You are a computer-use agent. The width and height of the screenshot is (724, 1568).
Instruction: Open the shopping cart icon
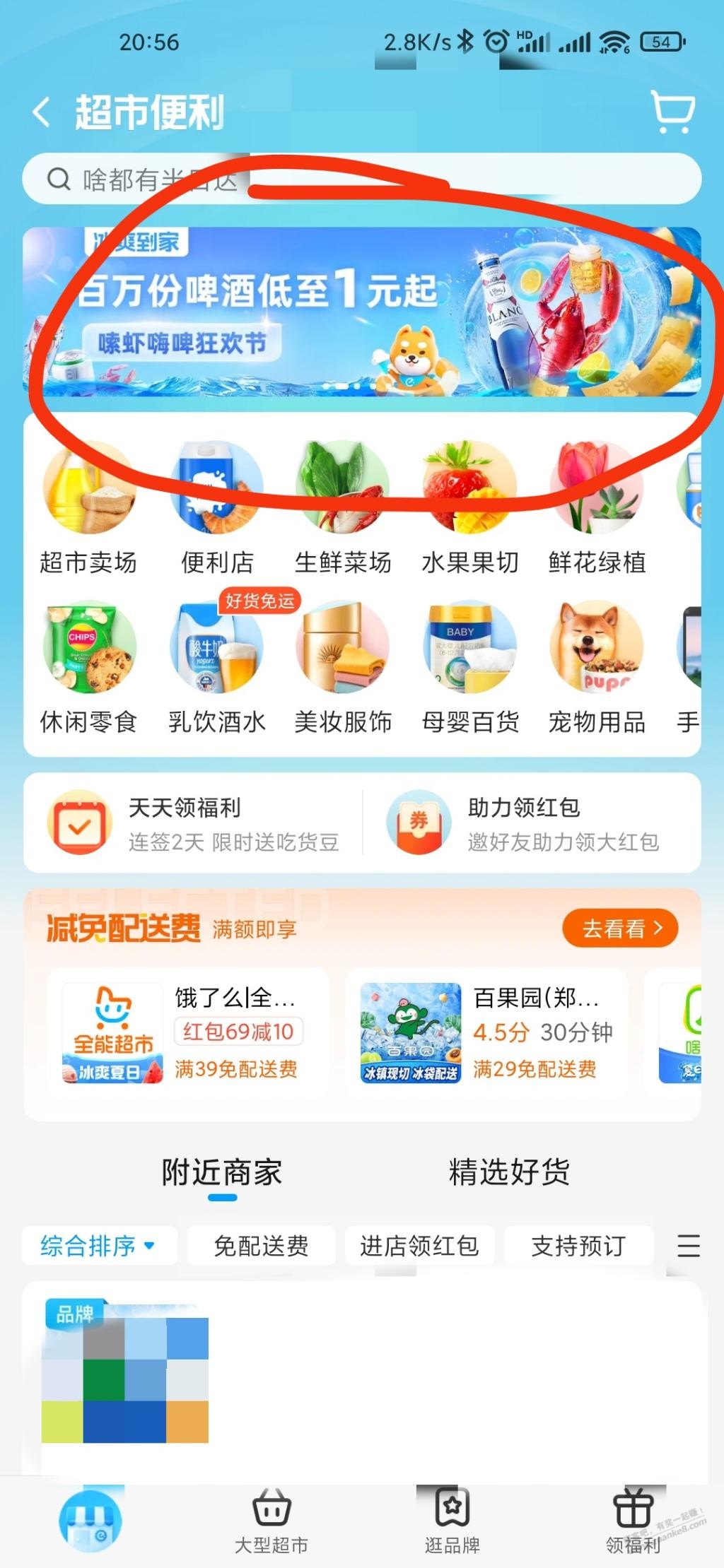(x=672, y=111)
